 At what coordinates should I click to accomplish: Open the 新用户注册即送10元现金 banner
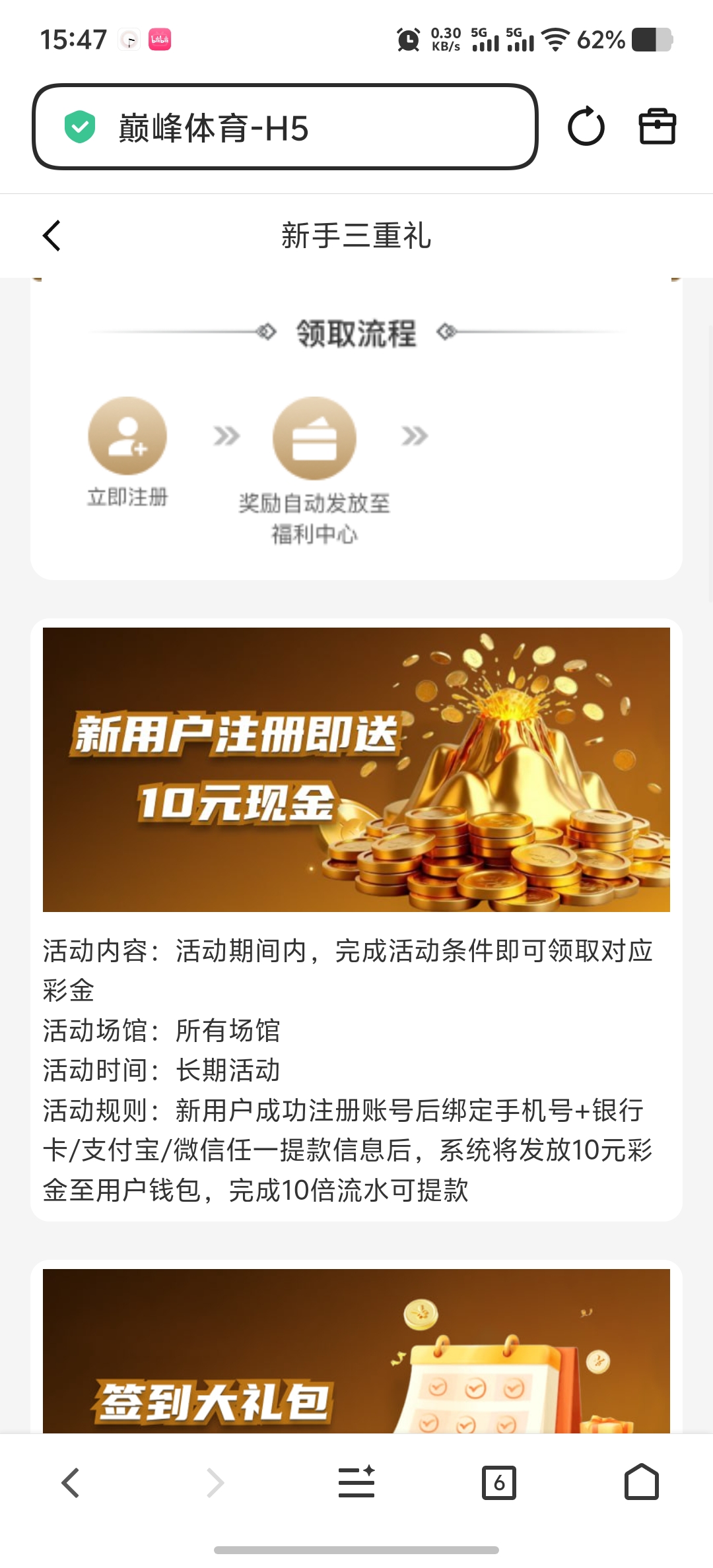(356, 769)
